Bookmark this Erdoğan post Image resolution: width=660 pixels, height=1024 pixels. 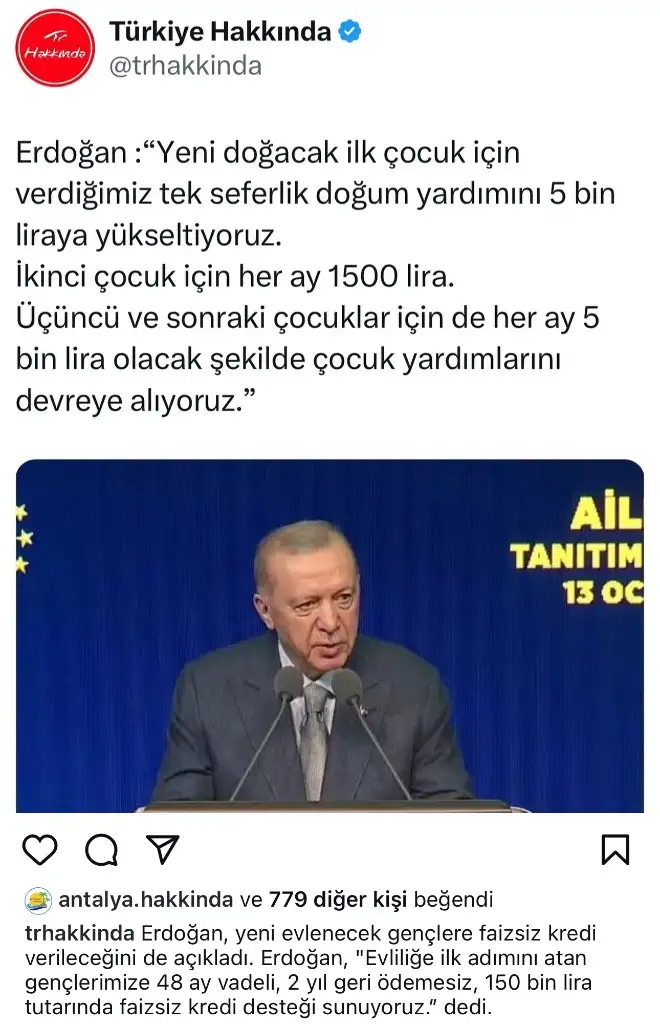click(615, 849)
